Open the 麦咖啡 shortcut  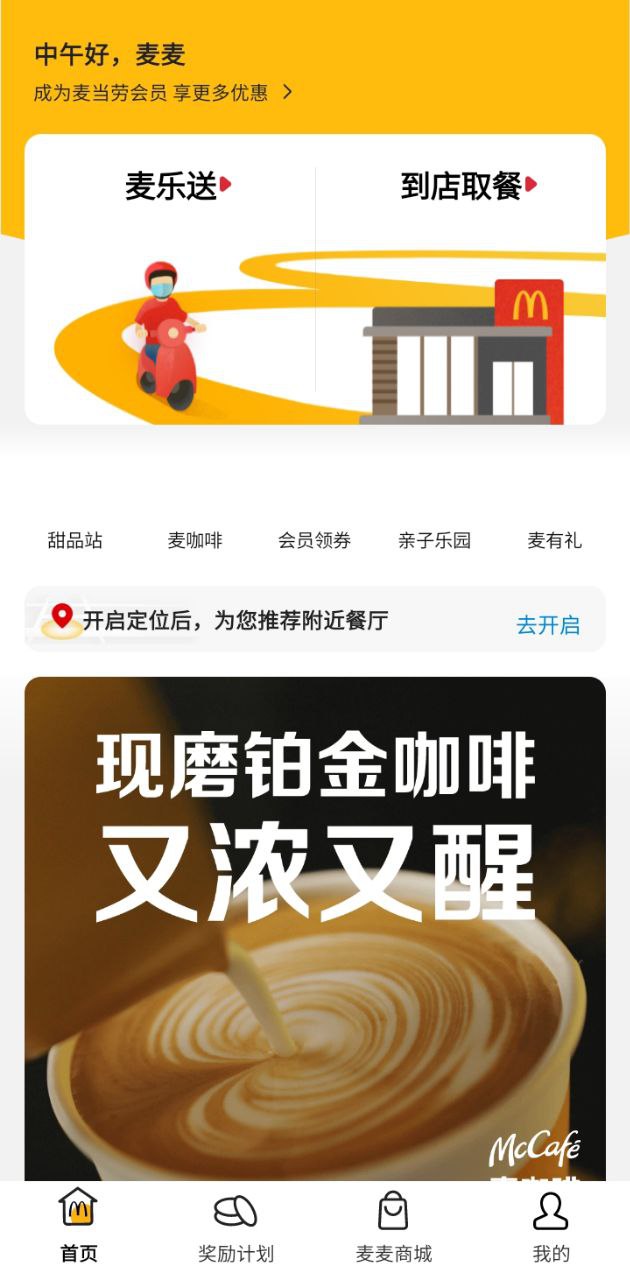pyautogui.click(x=195, y=540)
